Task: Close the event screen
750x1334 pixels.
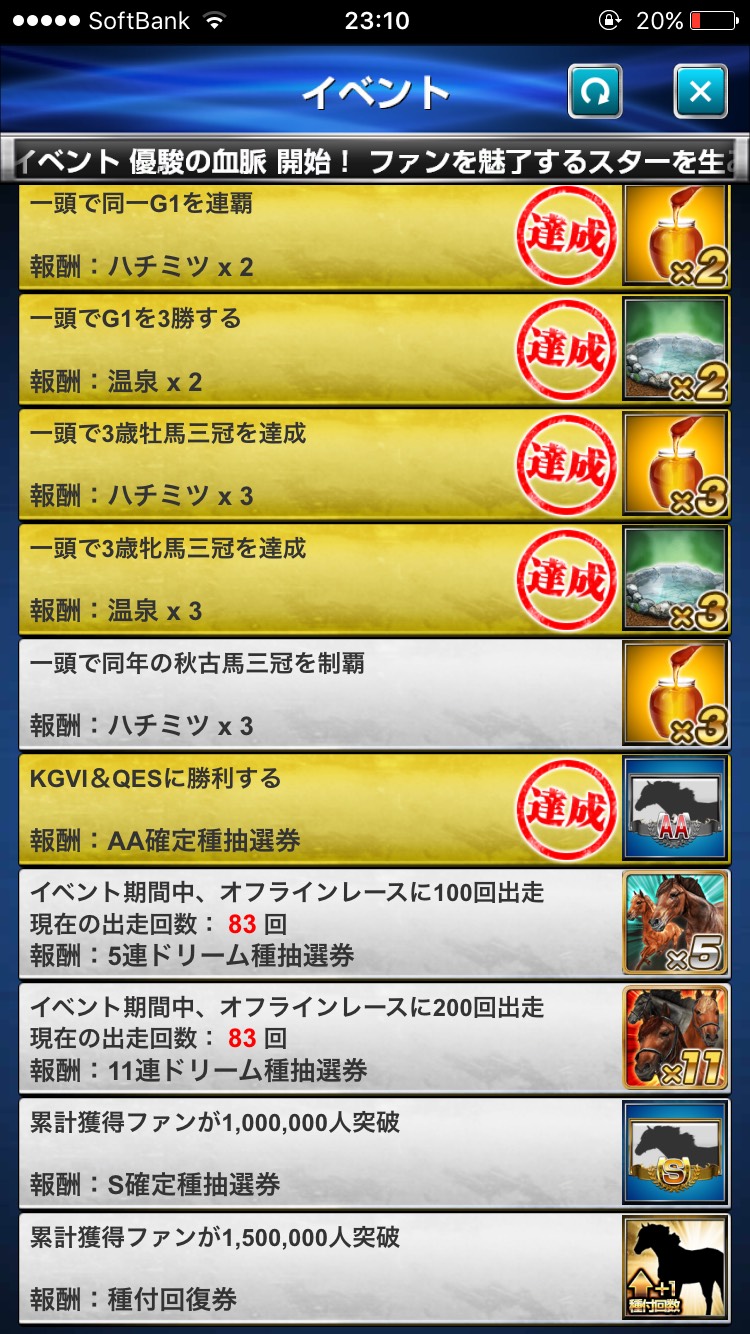Action: point(700,92)
